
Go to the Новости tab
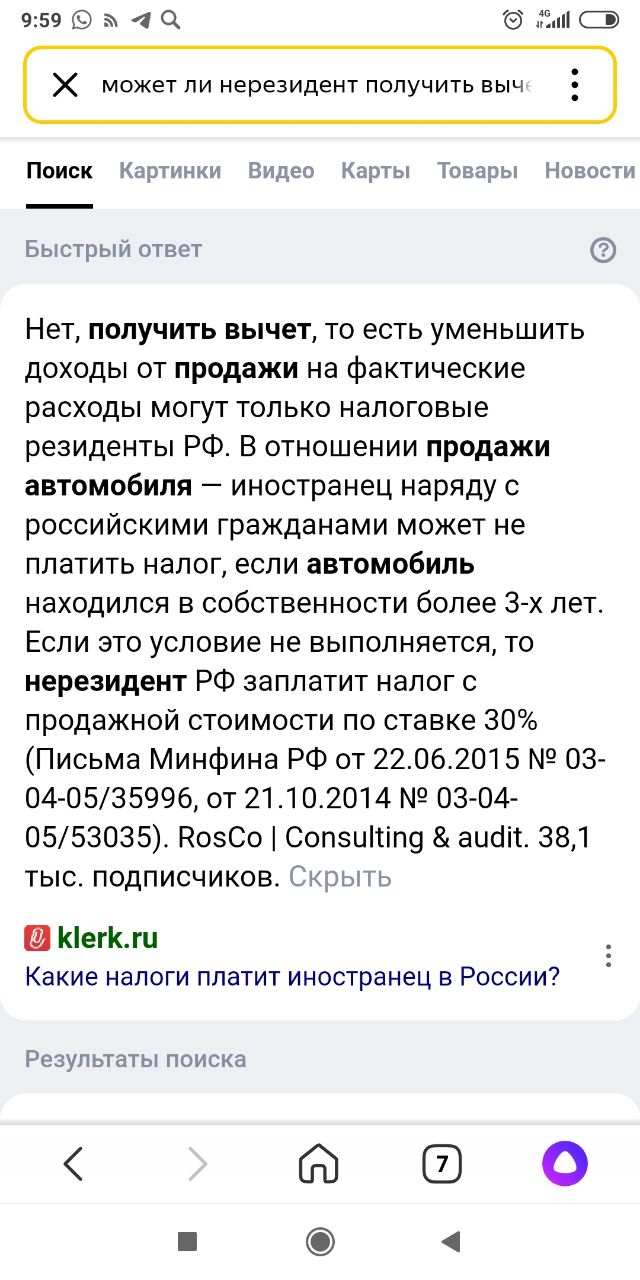point(589,171)
